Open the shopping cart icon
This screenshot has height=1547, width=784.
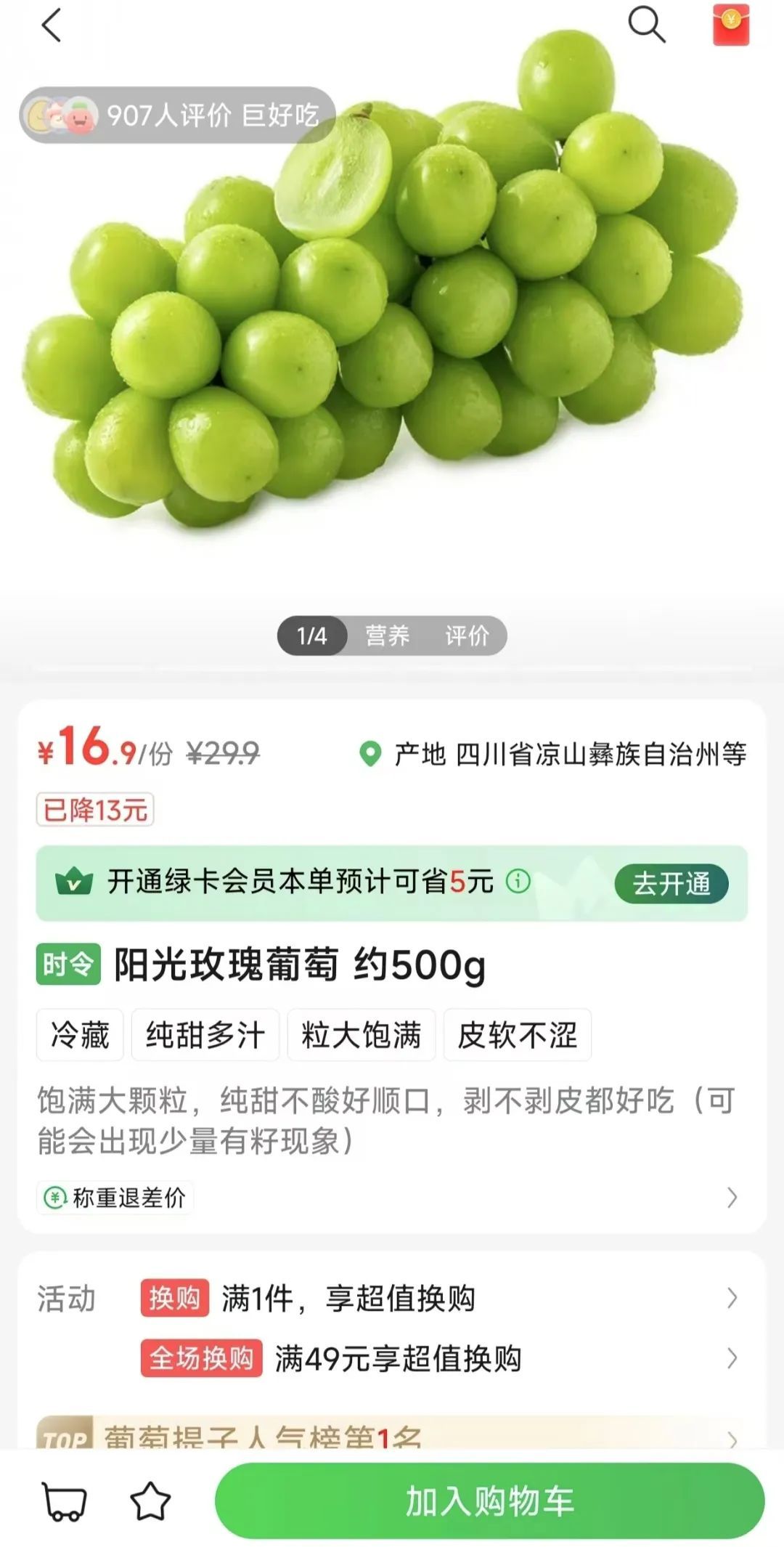tap(65, 1501)
